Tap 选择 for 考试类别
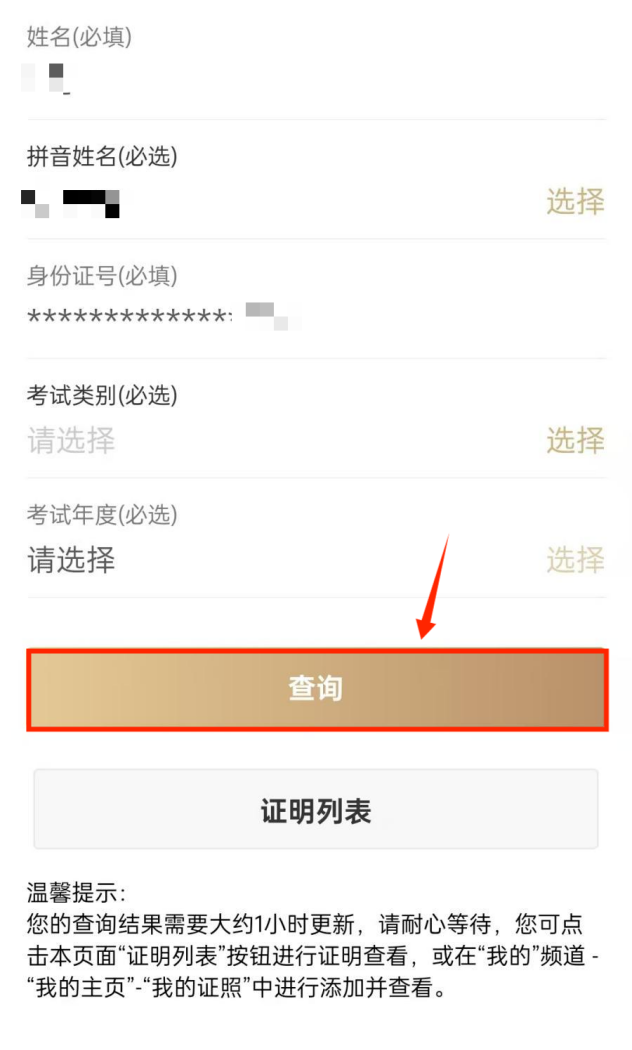Image resolution: width=632 pixels, height=1050 pixels. (575, 440)
